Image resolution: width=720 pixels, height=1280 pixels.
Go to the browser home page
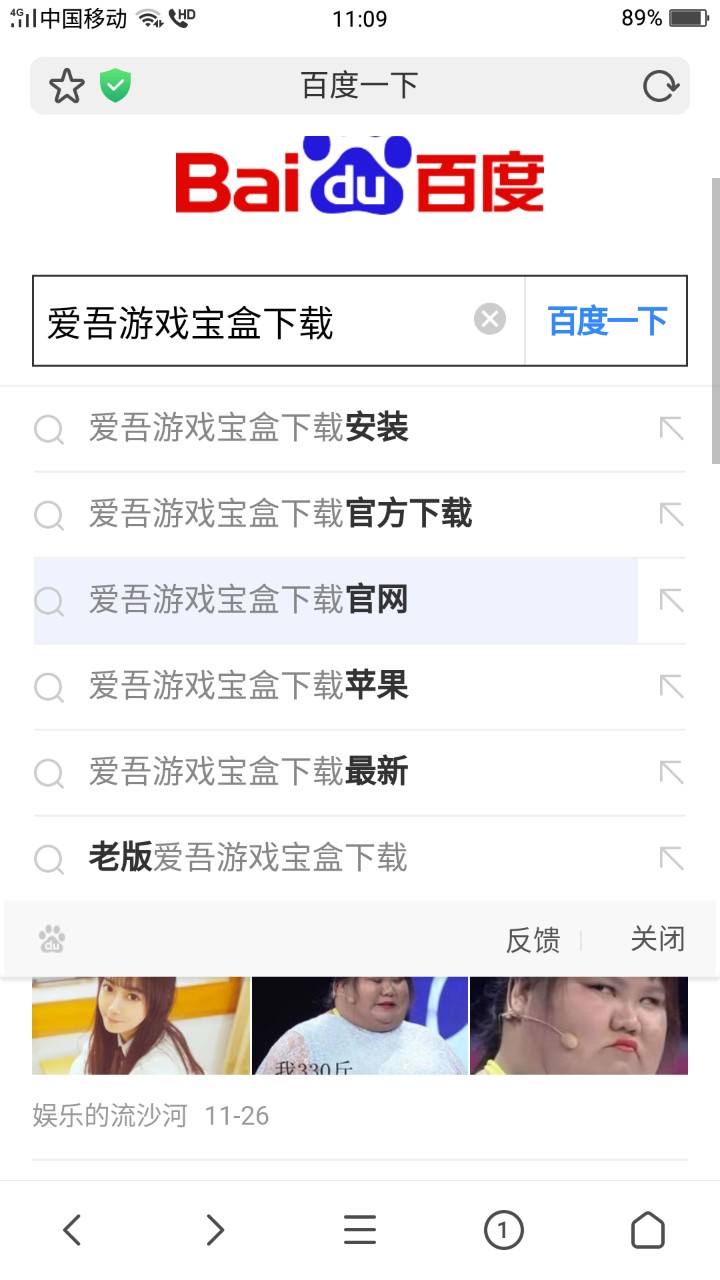point(647,1230)
